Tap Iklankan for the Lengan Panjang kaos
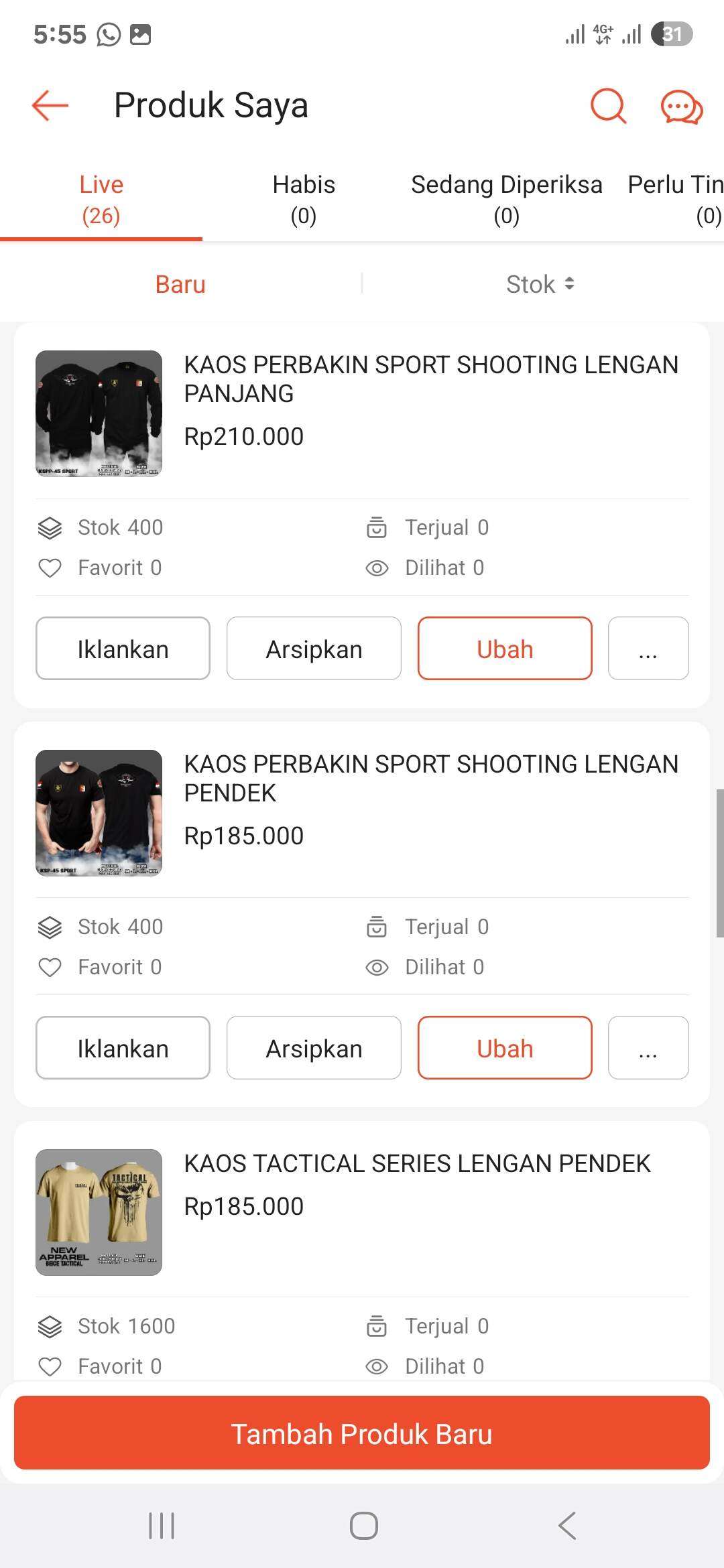Image resolution: width=724 pixels, height=1568 pixels. tap(123, 649)
